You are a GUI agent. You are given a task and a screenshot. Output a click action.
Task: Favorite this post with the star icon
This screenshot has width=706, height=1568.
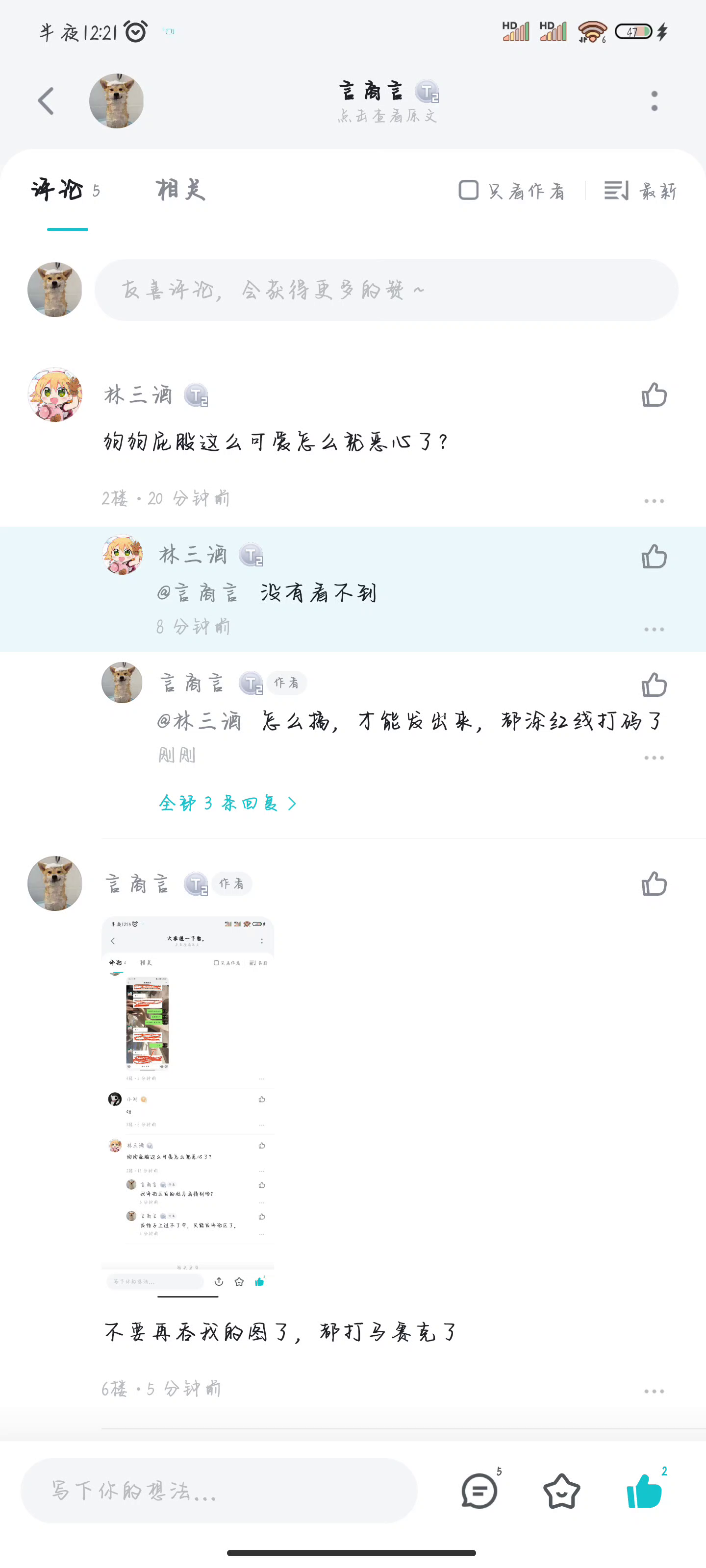(x=561, y=1491)
